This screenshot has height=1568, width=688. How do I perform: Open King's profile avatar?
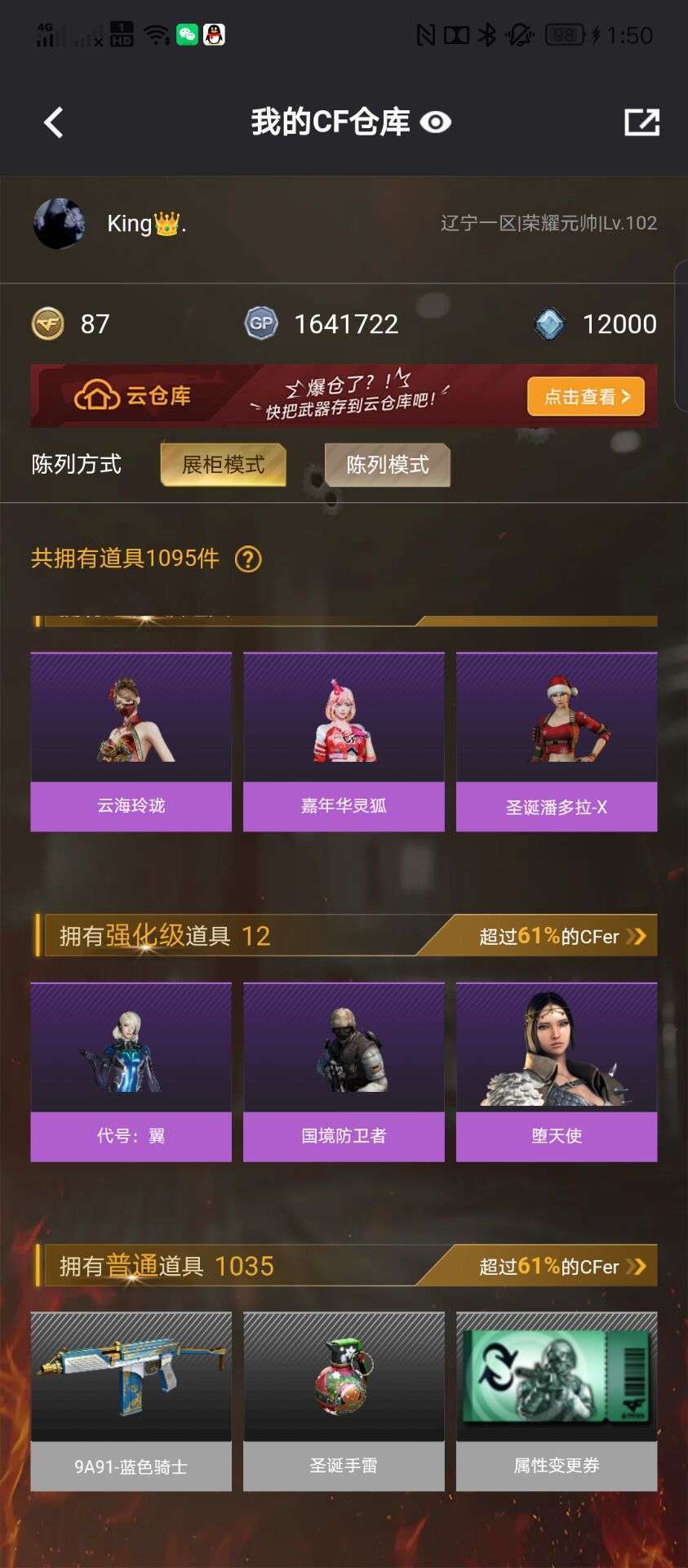click(x=59, y=223)
